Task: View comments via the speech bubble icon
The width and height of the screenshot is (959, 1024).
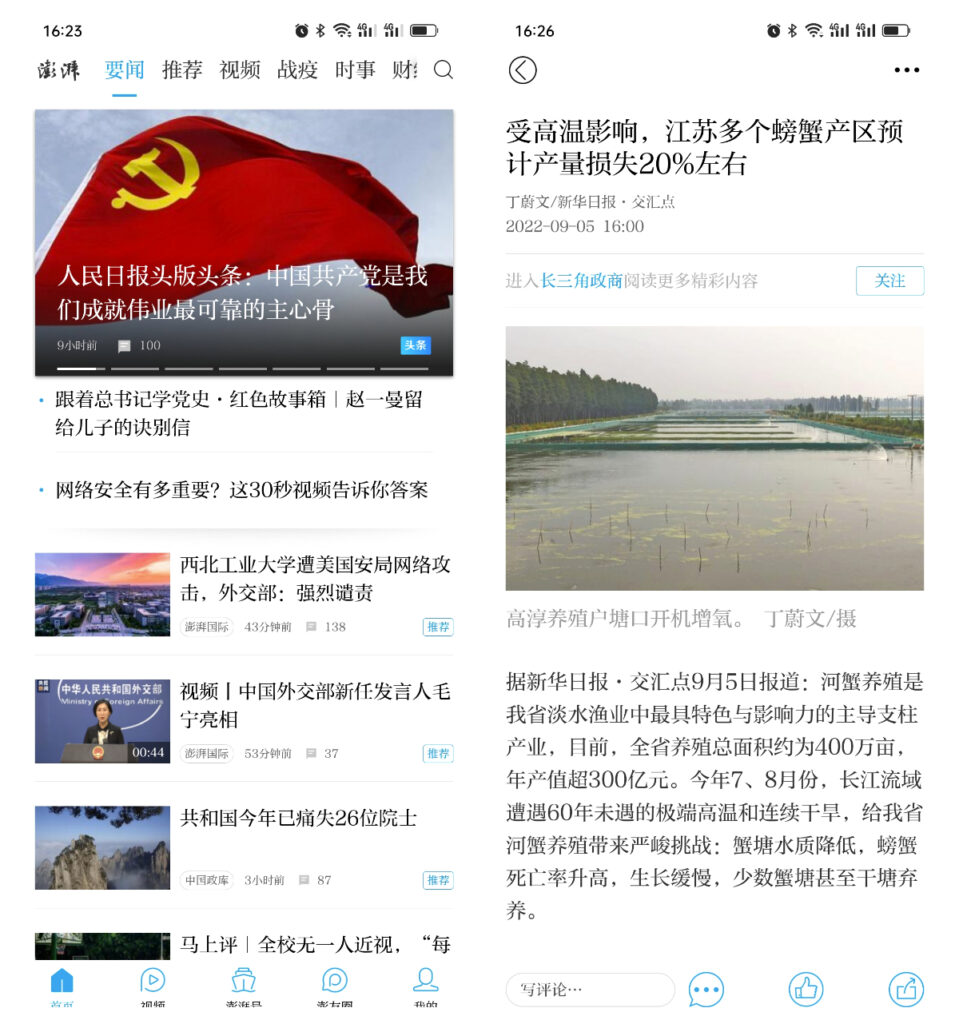Action: pos(706,990)
